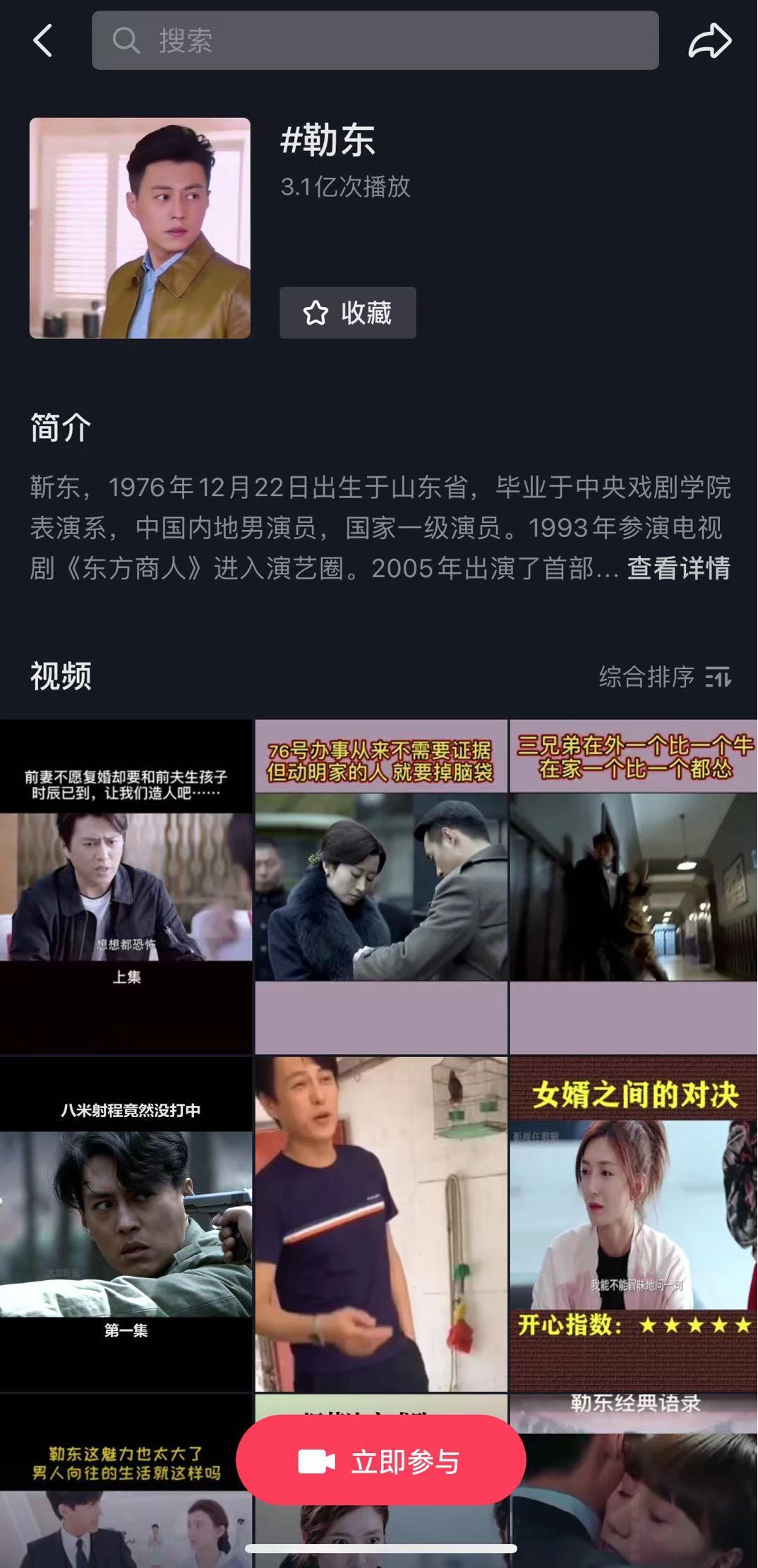The image size is (758, 1568).
Task: Tap 立即参与 to join the topic
Action: (x=380, y=1461)
